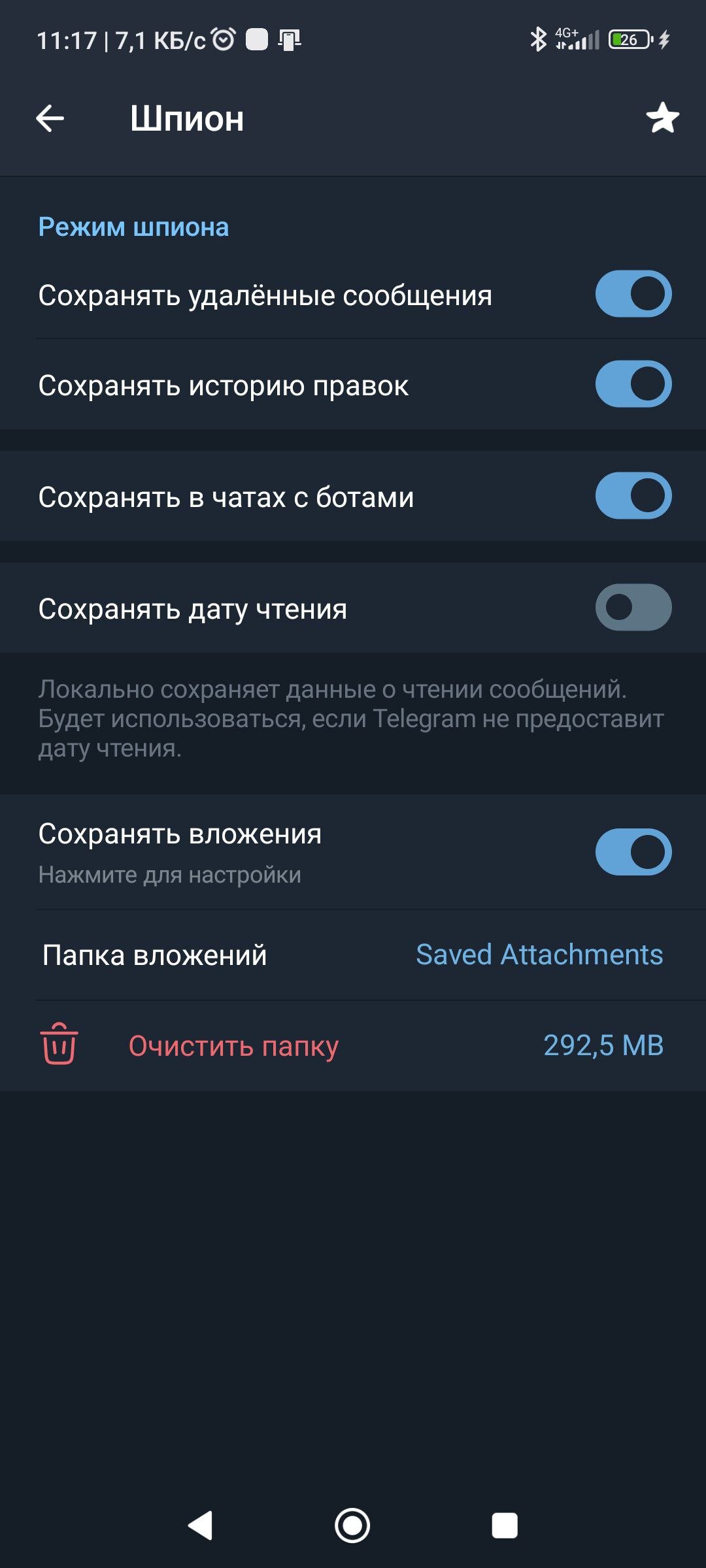The image size is (706, 1568).
Task: Turn off Сохранять историю правок
Action: click(x=633, y=384)
